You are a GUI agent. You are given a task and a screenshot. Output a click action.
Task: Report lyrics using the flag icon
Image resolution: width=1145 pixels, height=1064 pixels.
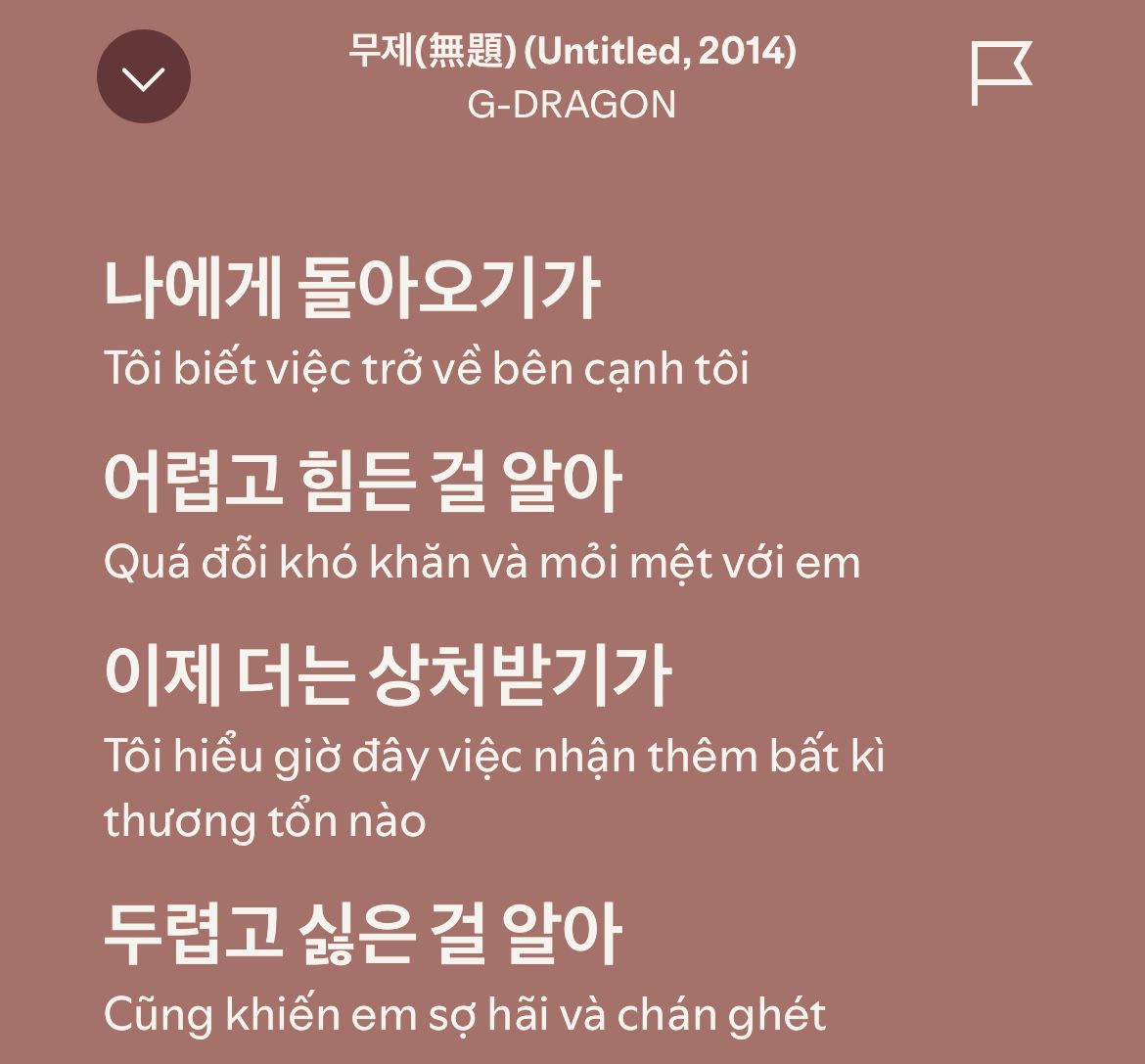coord(1000,73)
